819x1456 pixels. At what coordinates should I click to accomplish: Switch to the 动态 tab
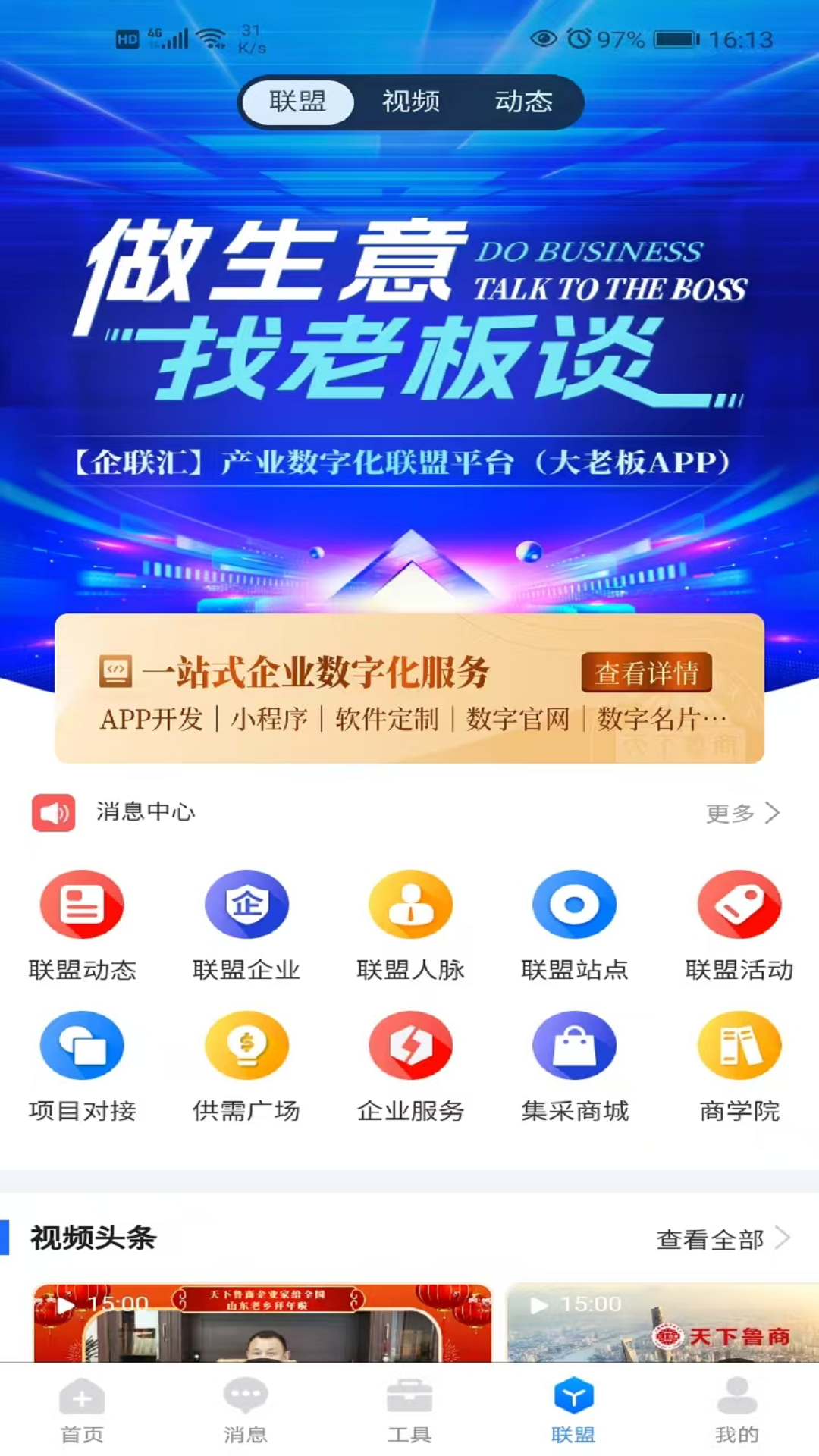[525, 102]
